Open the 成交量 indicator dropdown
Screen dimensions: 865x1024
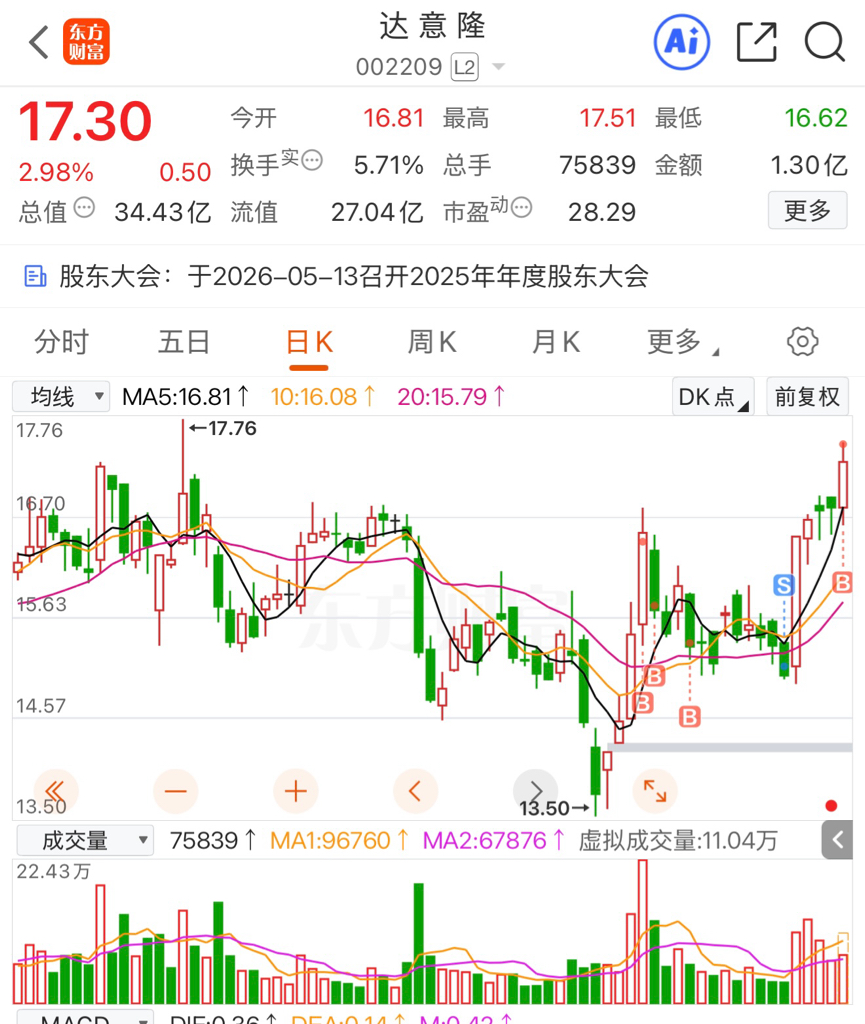point(85,840)
